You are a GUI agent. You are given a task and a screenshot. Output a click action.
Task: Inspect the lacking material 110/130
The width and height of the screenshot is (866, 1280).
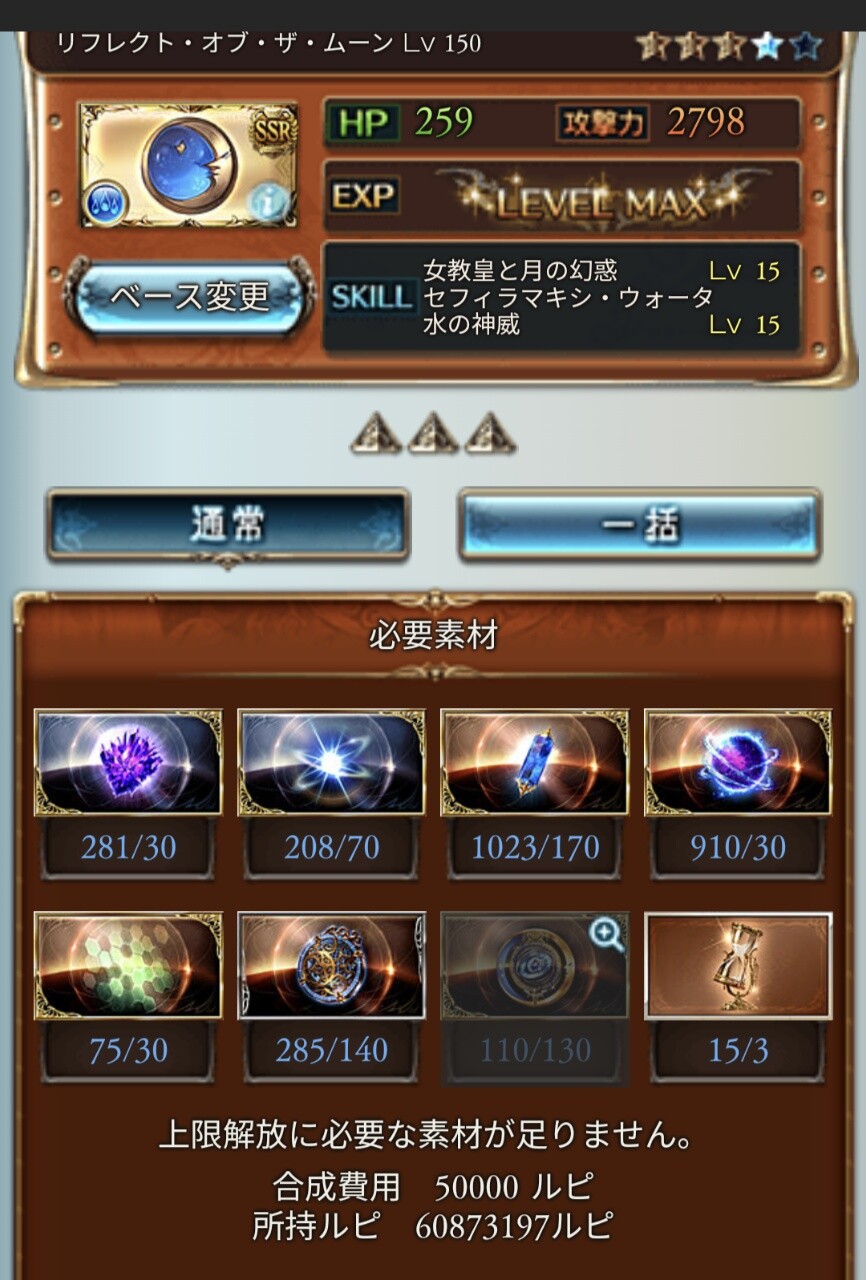tap(535, 966)
